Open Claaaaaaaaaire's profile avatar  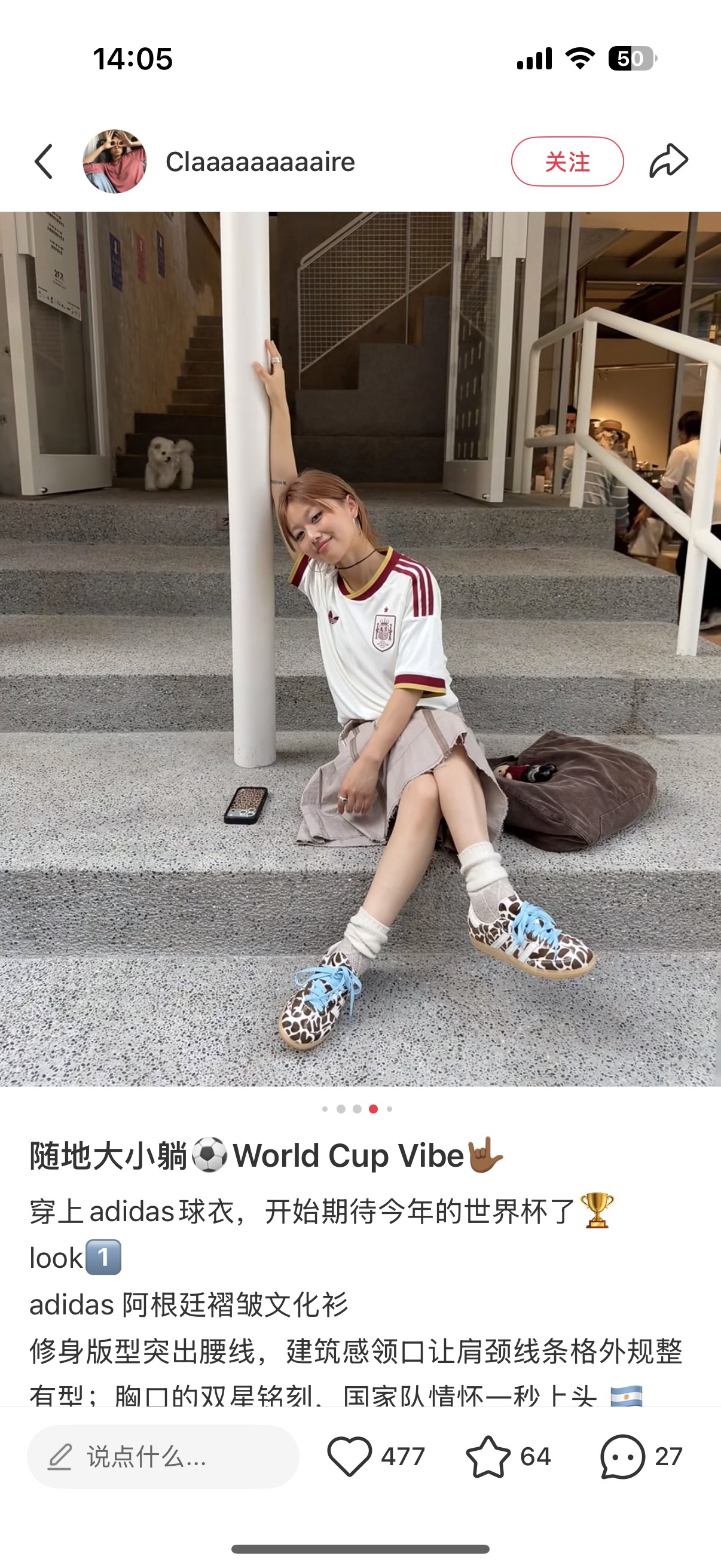point(115,161)
